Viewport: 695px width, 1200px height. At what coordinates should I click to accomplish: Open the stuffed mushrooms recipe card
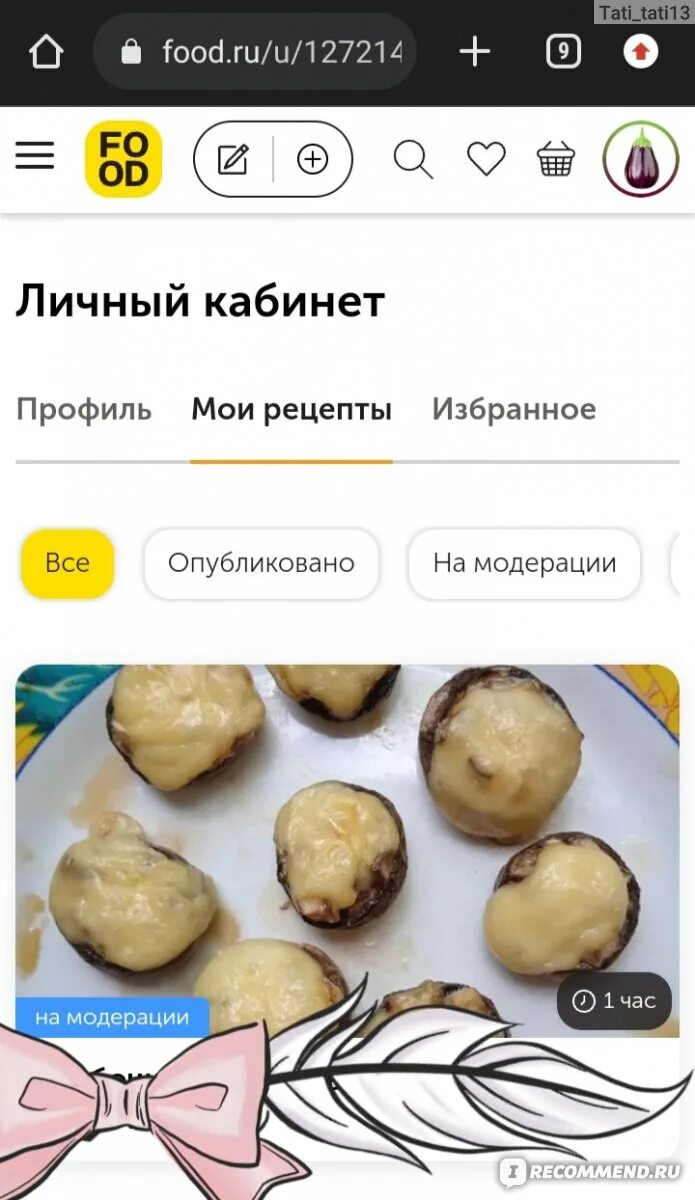point(347,850)
